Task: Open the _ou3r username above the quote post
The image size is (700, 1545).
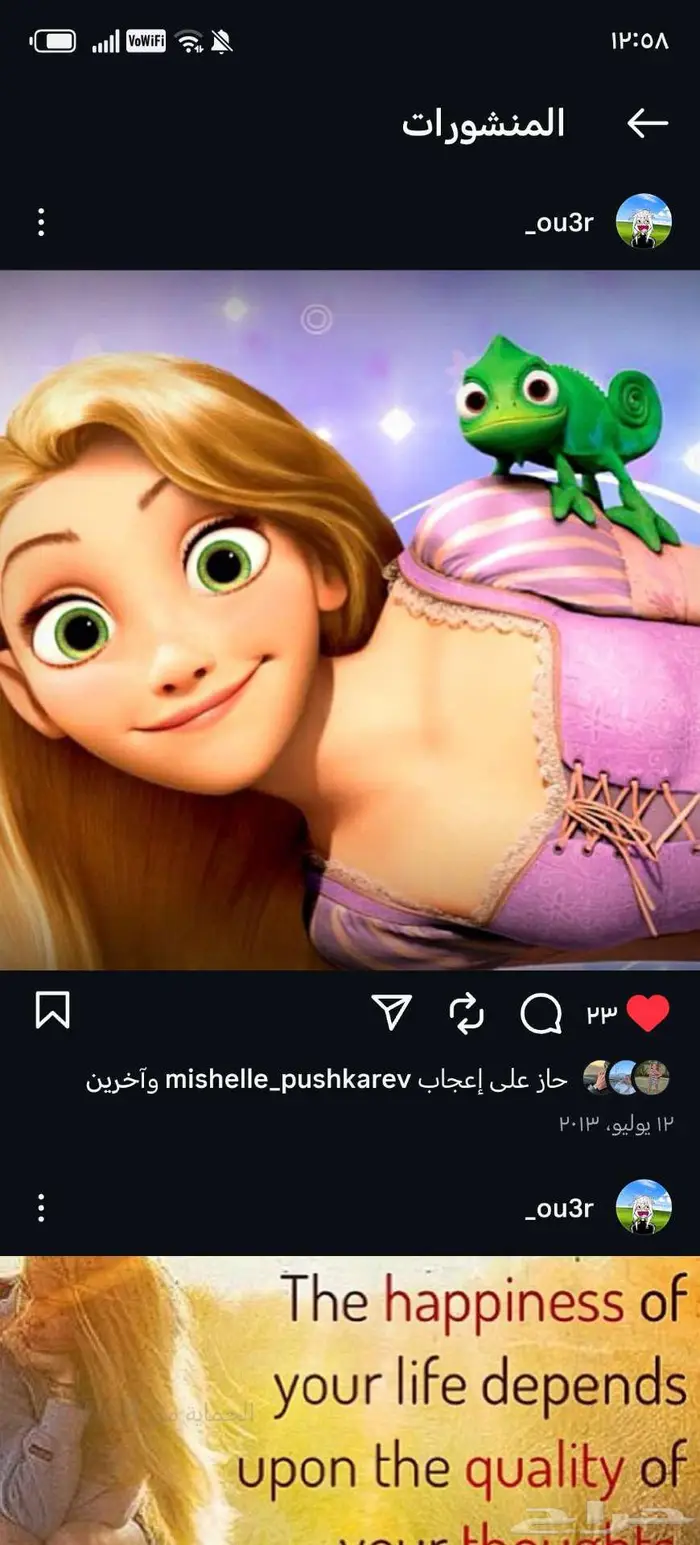Action: [x=559, y=1208]
